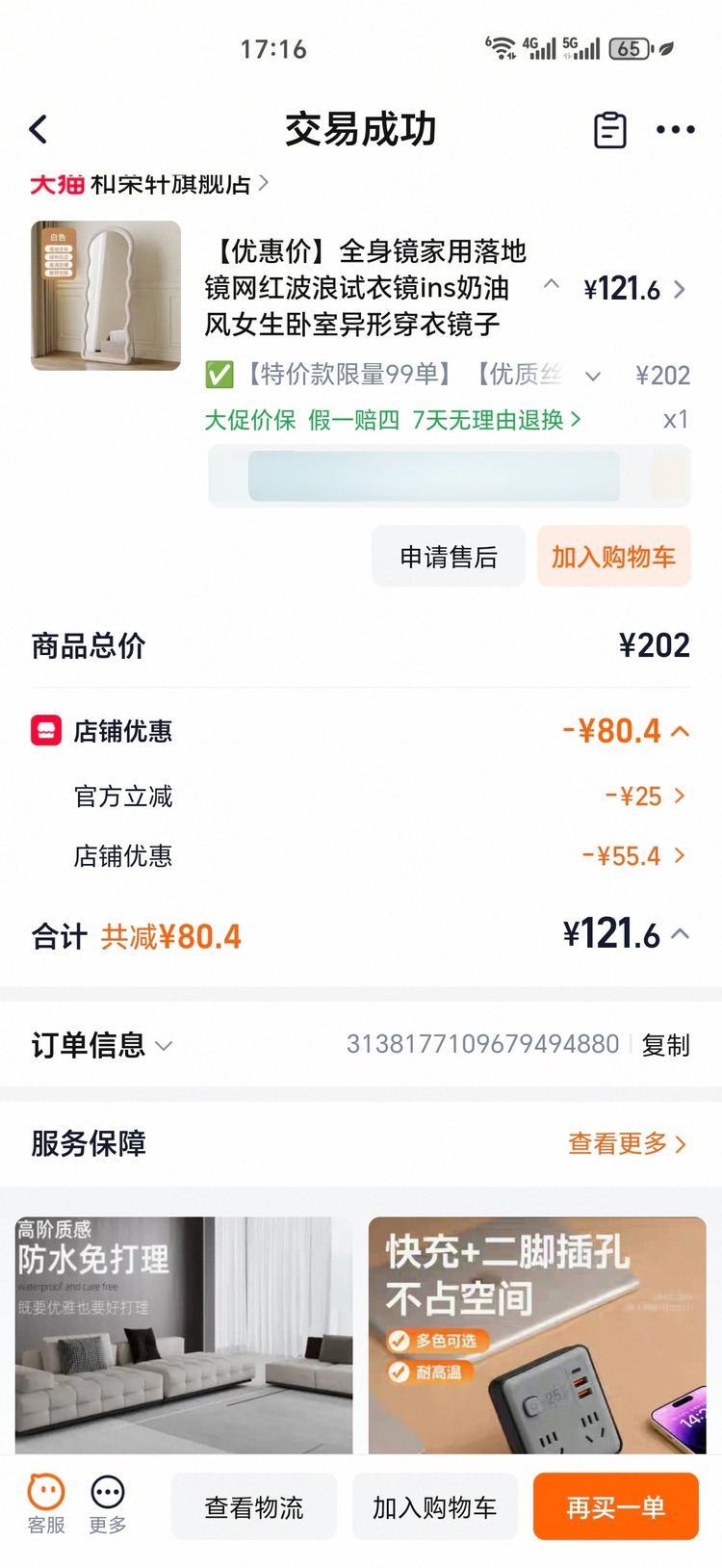
Task: Collapse the 合计 ¥121.6 total section
Action: tap(680, 934)
